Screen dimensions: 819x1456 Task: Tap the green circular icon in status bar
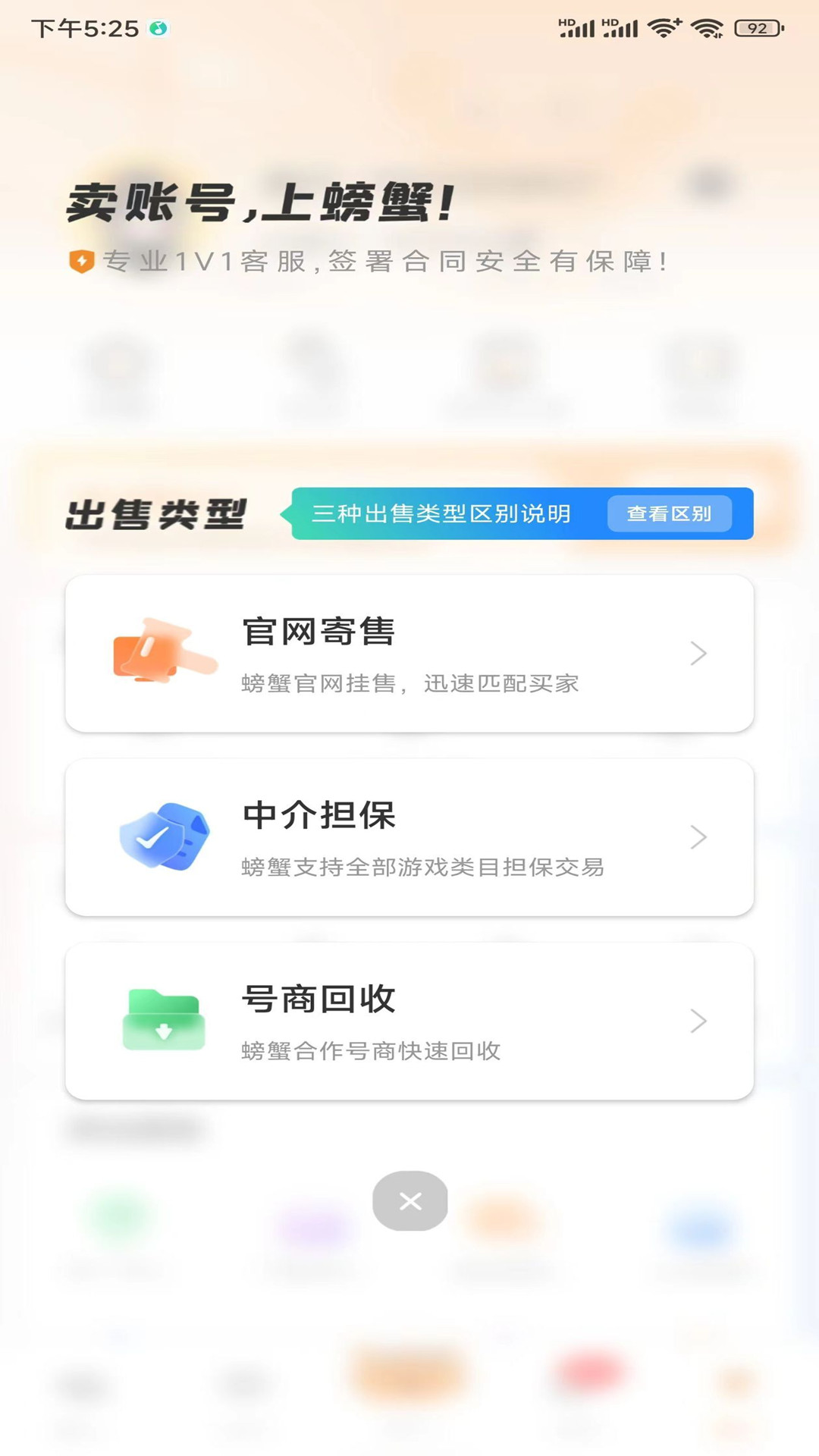click(158, 28)
